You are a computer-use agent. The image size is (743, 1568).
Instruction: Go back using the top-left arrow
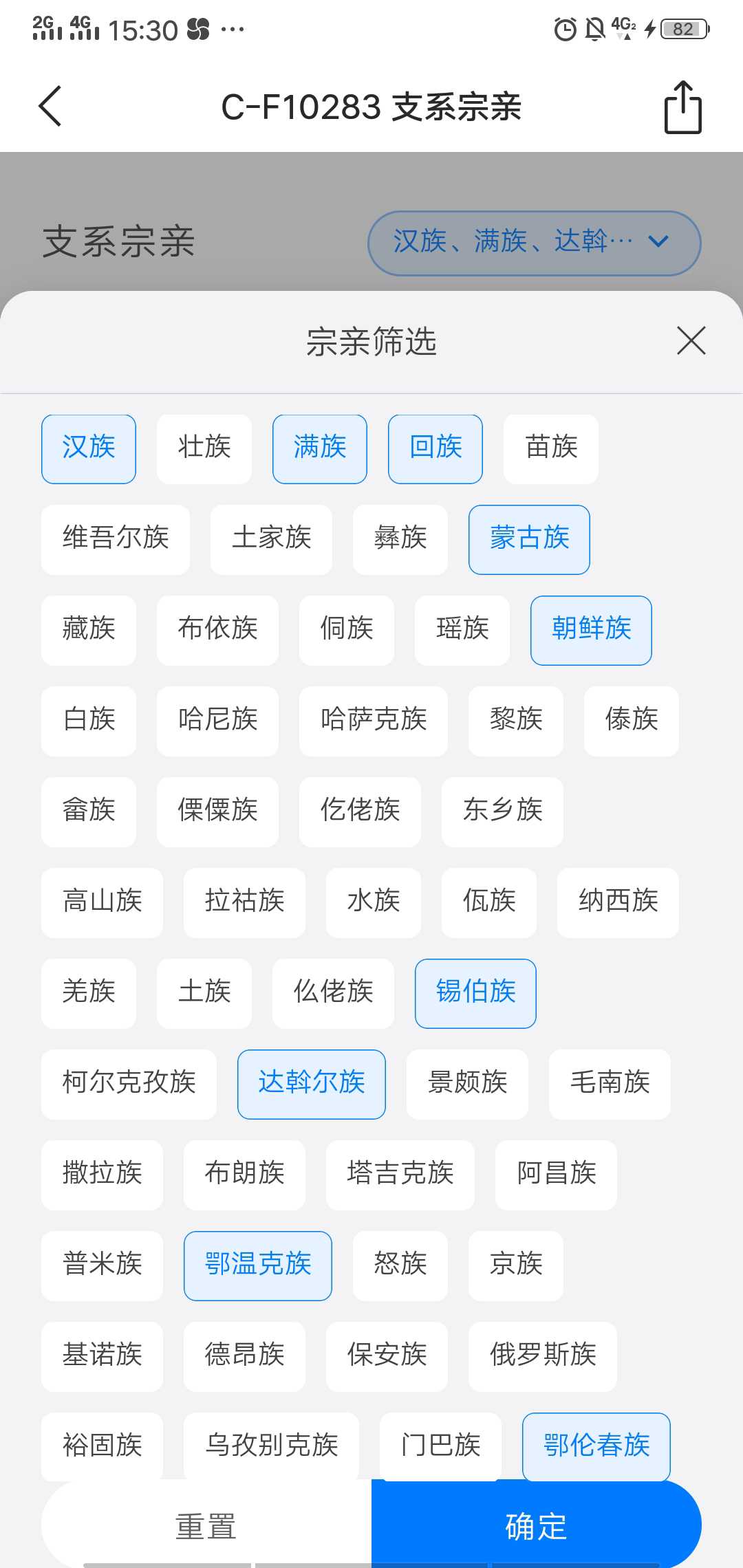pyautogui.click(x=50, y=106)
